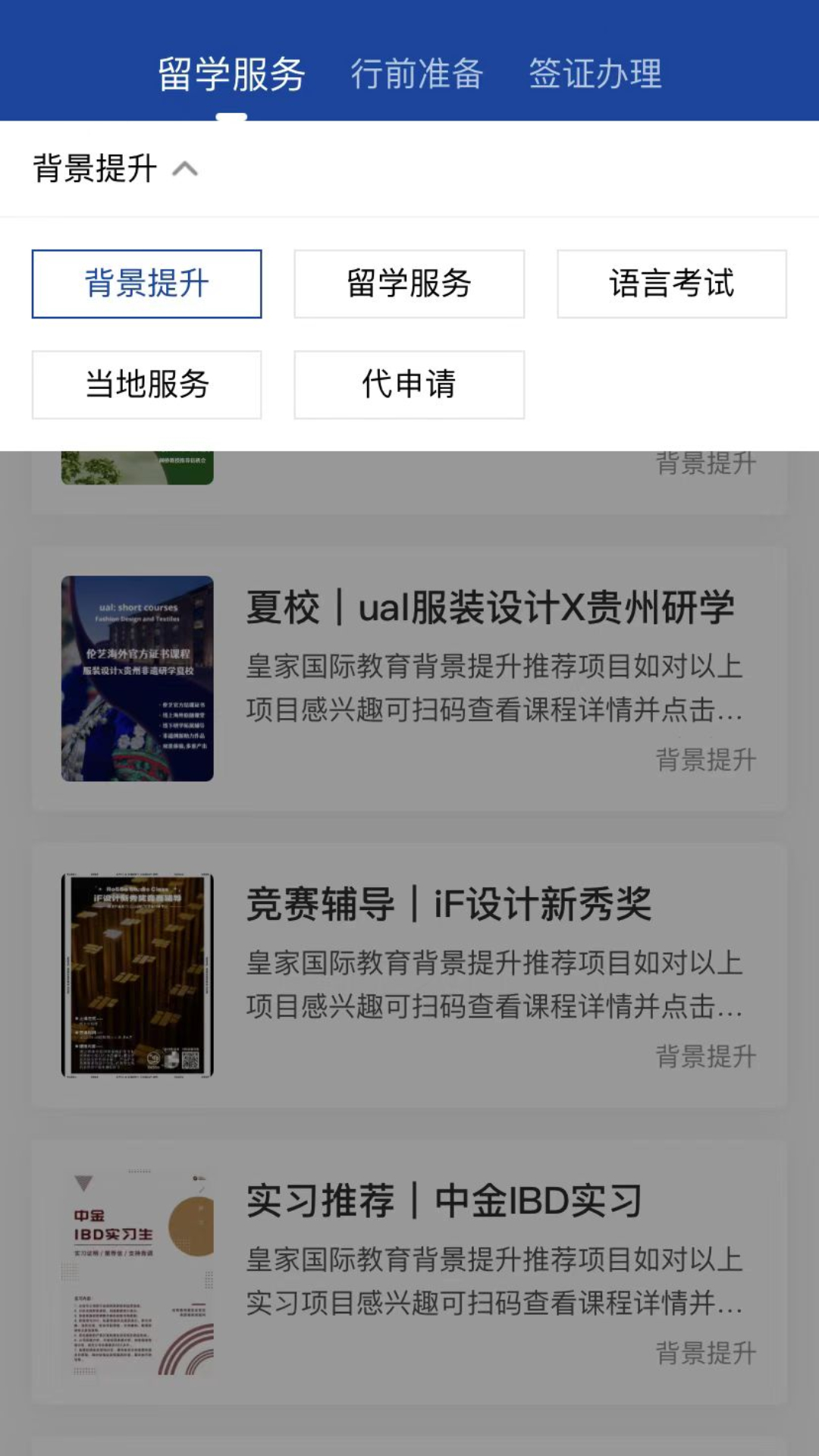The height and width of the screenshot is (1456, 819).
Task: Filter by 语言考试
Action: click(x=671, y=284)
